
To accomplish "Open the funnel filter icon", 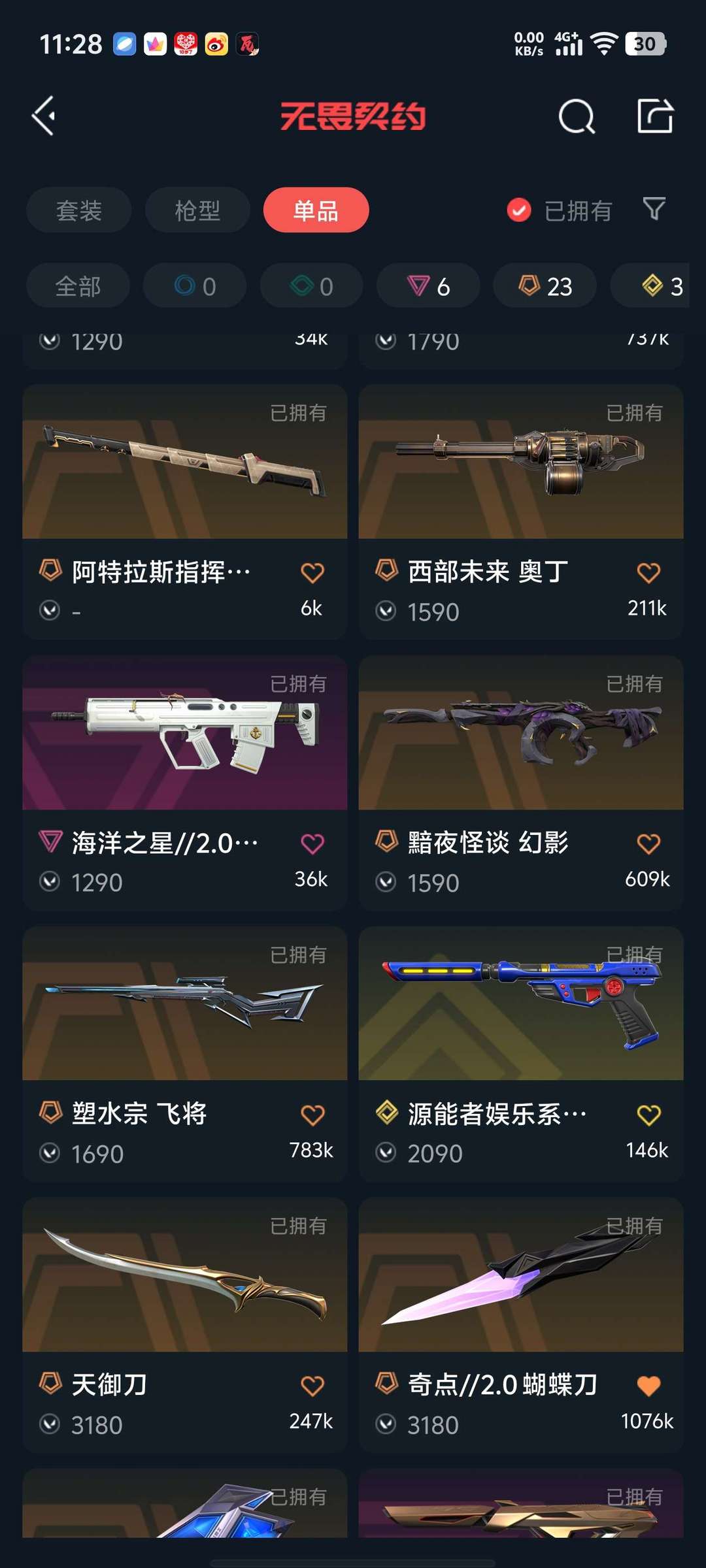I will click(x=654, y=209).
